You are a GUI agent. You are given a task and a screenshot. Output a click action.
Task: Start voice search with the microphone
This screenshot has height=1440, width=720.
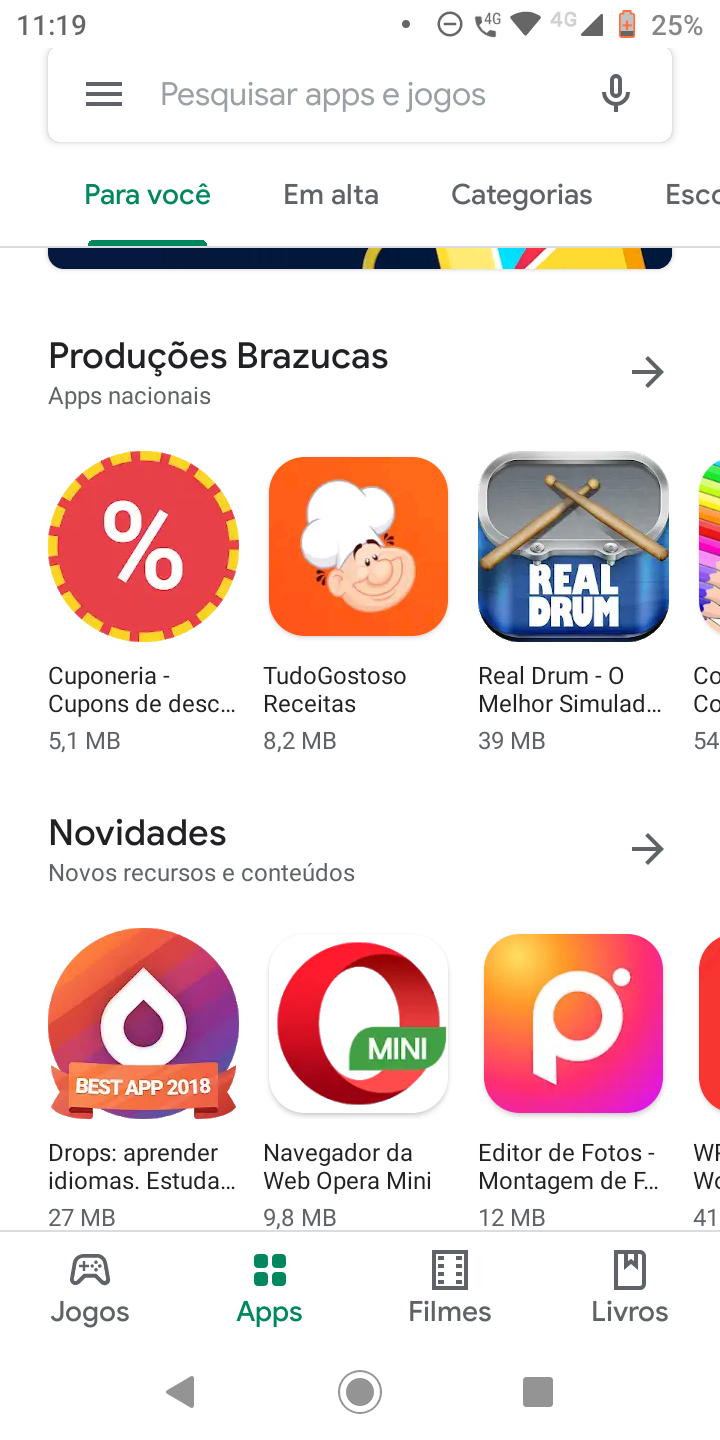(615, 95)
